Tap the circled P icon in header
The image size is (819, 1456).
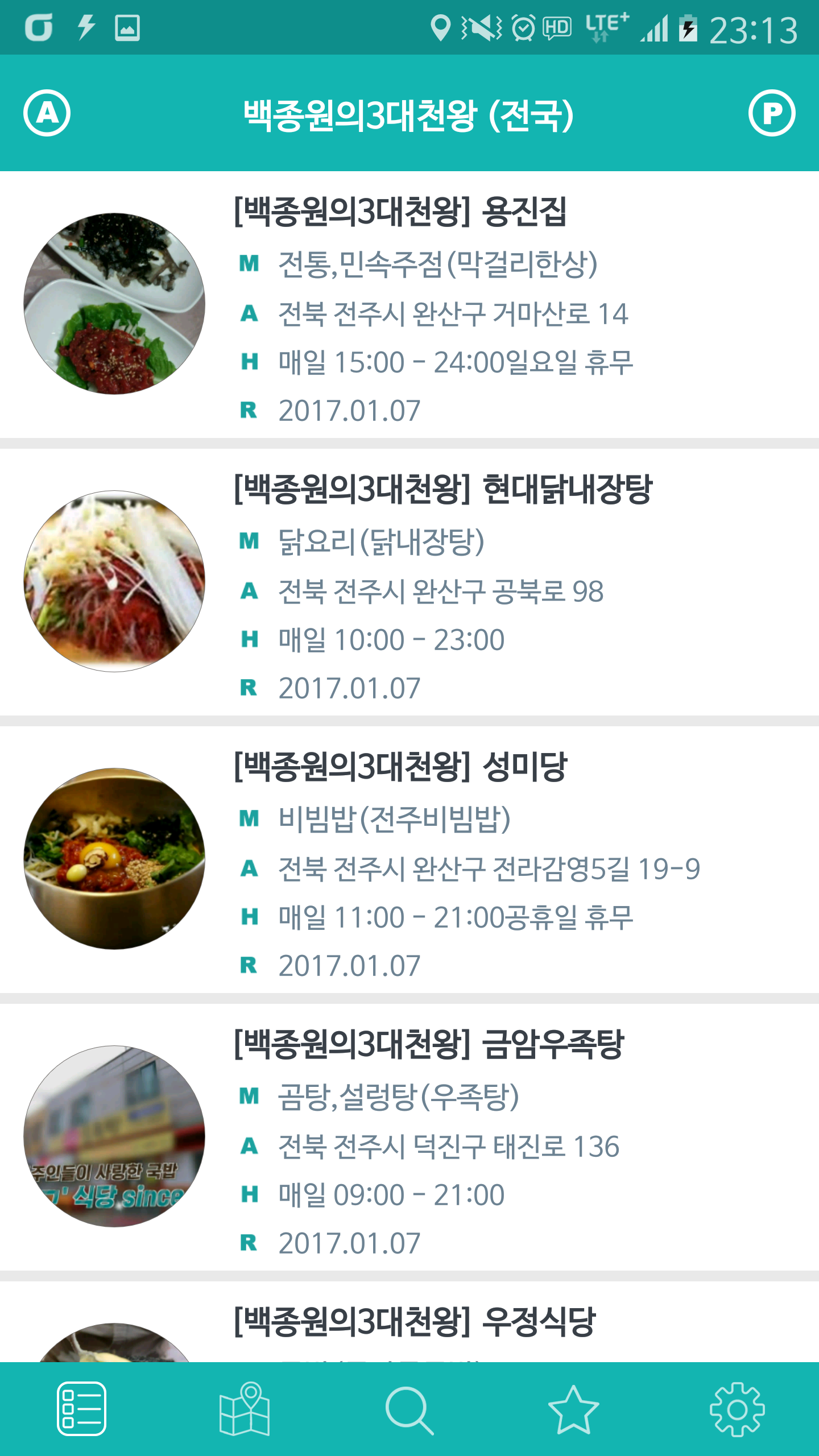coord(771,113)
